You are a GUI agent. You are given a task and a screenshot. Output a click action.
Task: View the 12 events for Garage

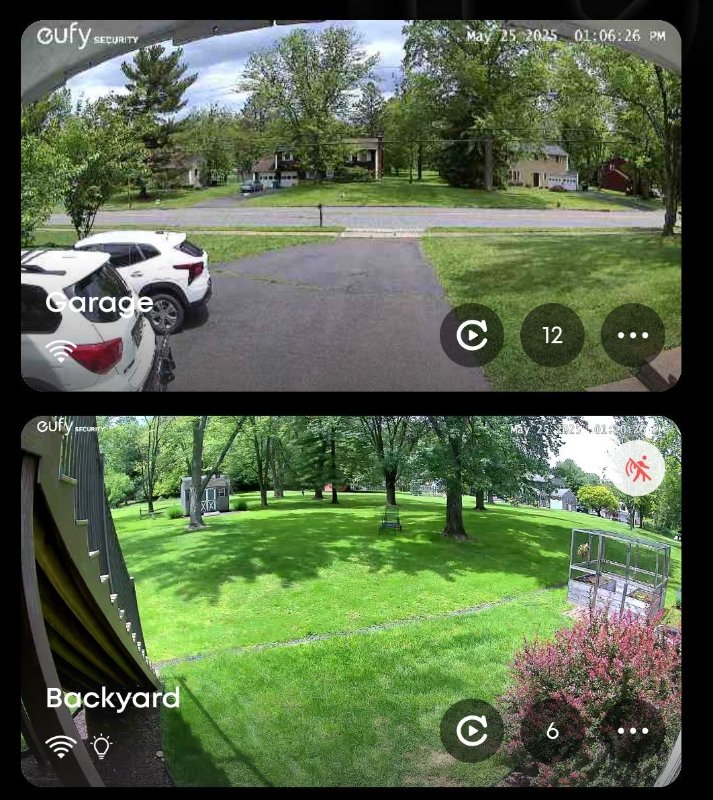(x=552, y=335)
